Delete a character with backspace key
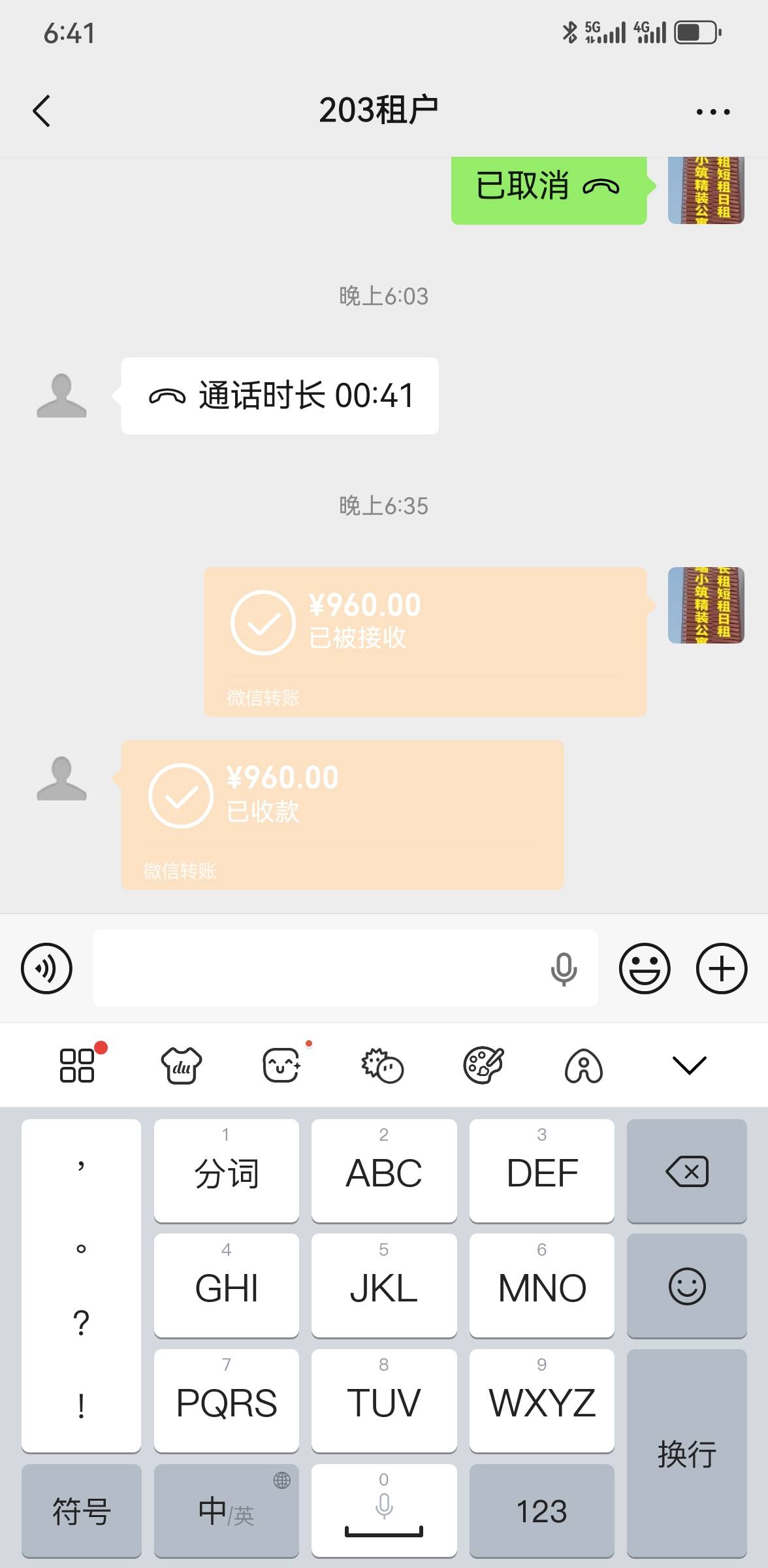Image resolution: width=768 pixels, height=1568 pixels. pyautogui.click(x=686, y=1171)
